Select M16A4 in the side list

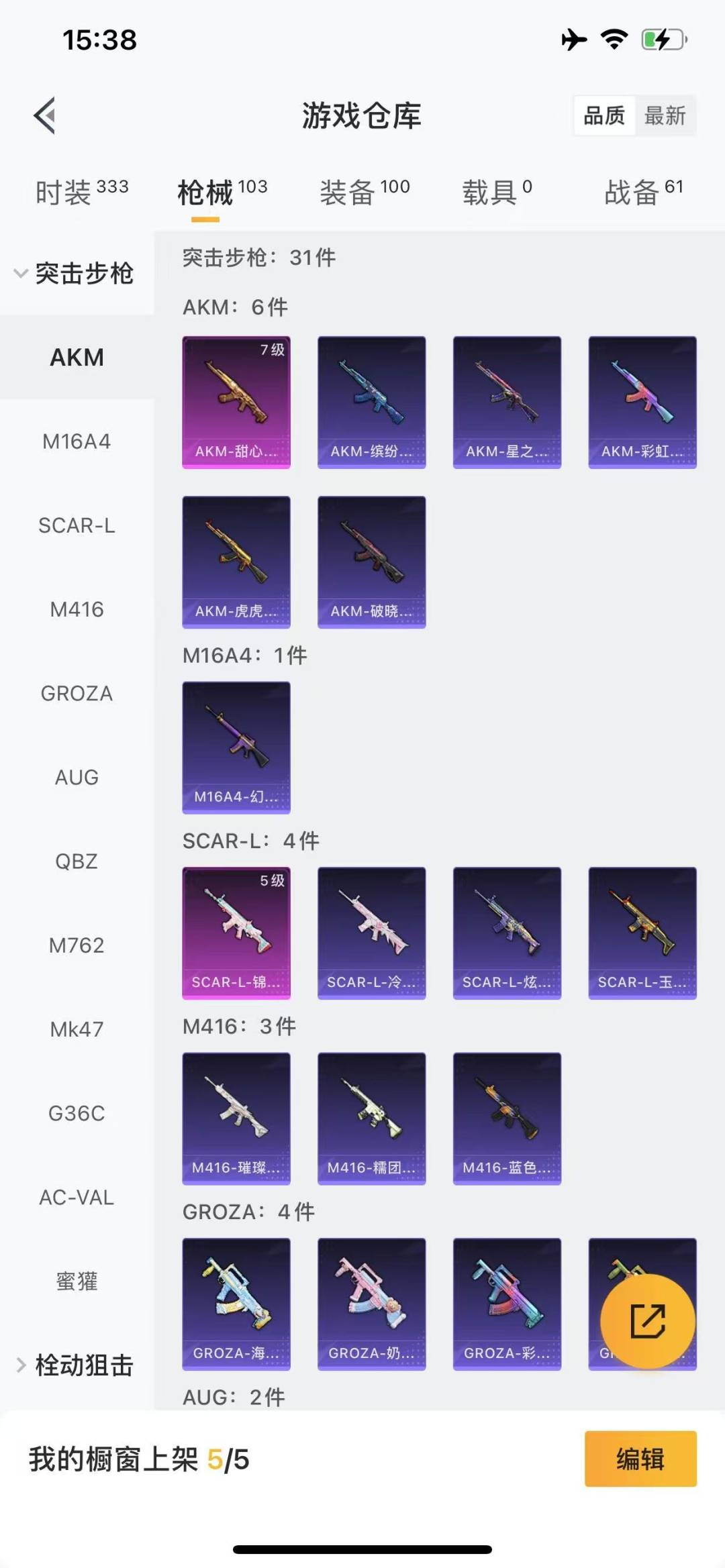[x=77, y=441]
